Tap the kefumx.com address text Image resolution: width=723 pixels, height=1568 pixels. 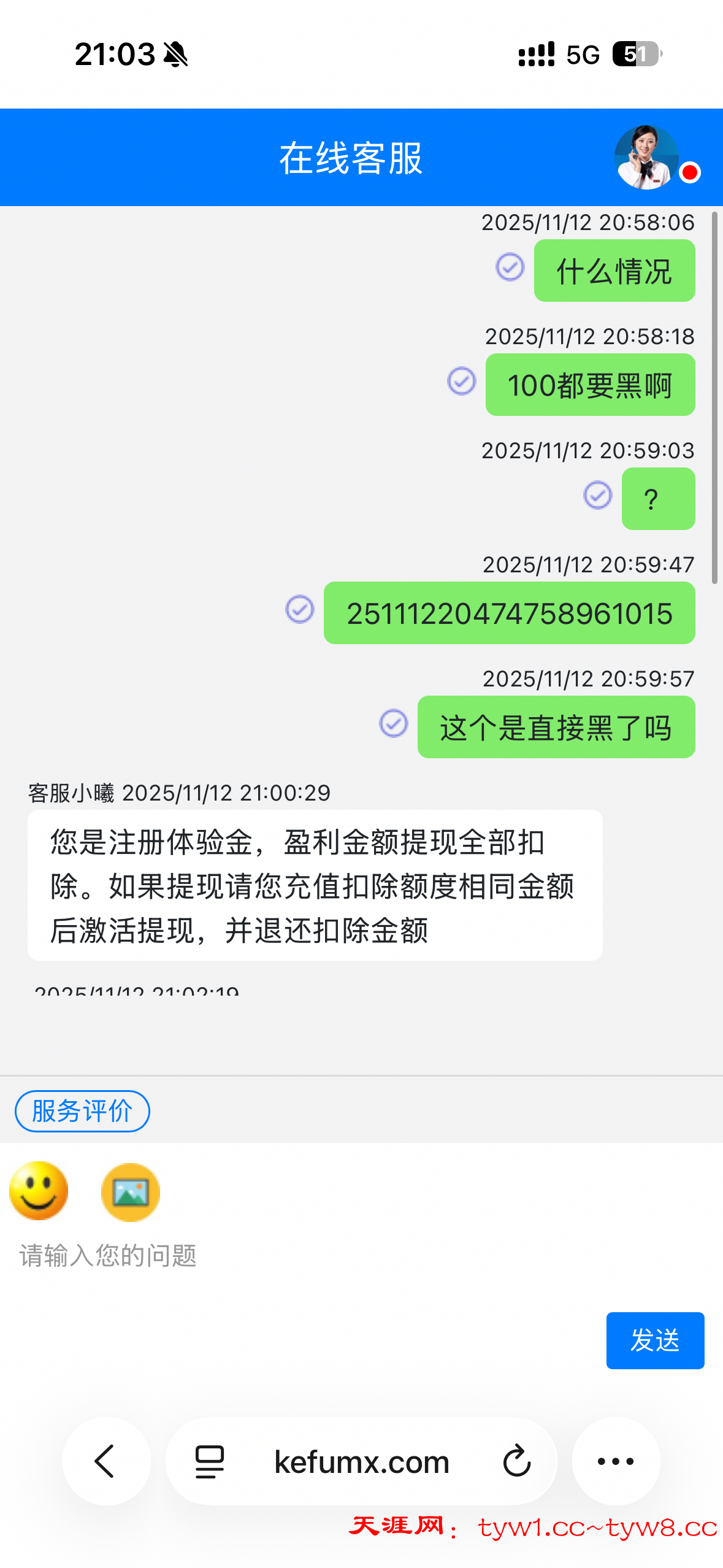tap(362, 1461)
